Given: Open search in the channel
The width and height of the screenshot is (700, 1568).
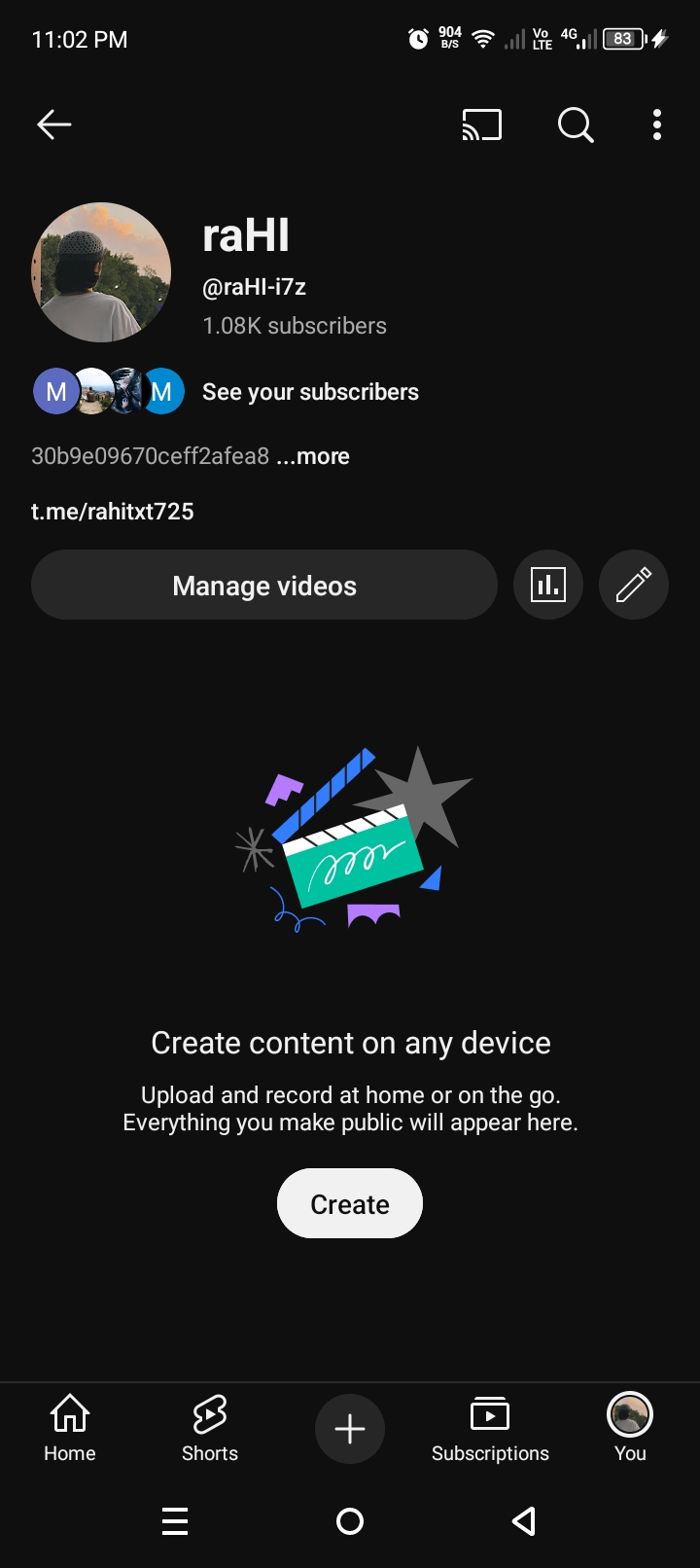Looking at the screenshot, I should point(576,125).
